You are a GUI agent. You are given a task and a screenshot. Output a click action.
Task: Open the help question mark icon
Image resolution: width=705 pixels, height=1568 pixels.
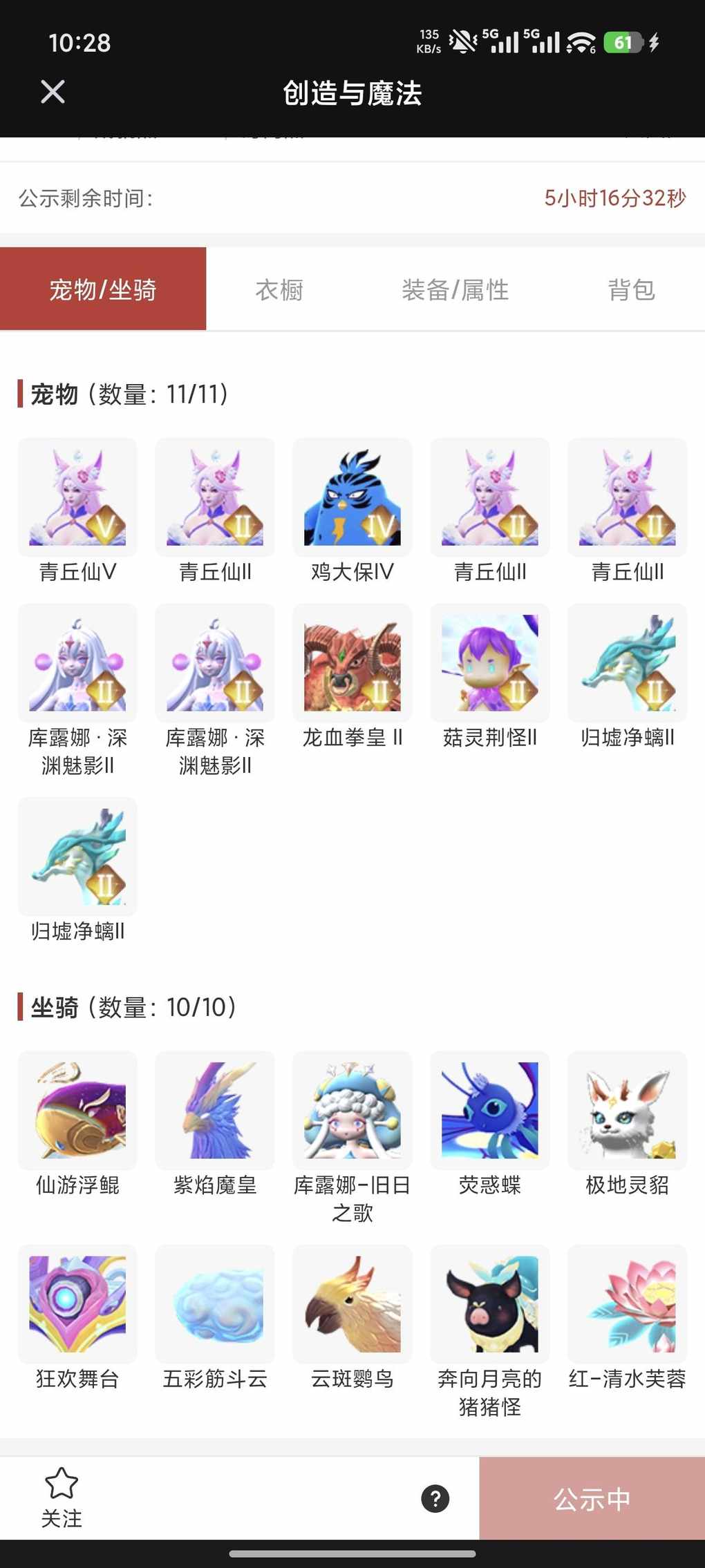435,1498
